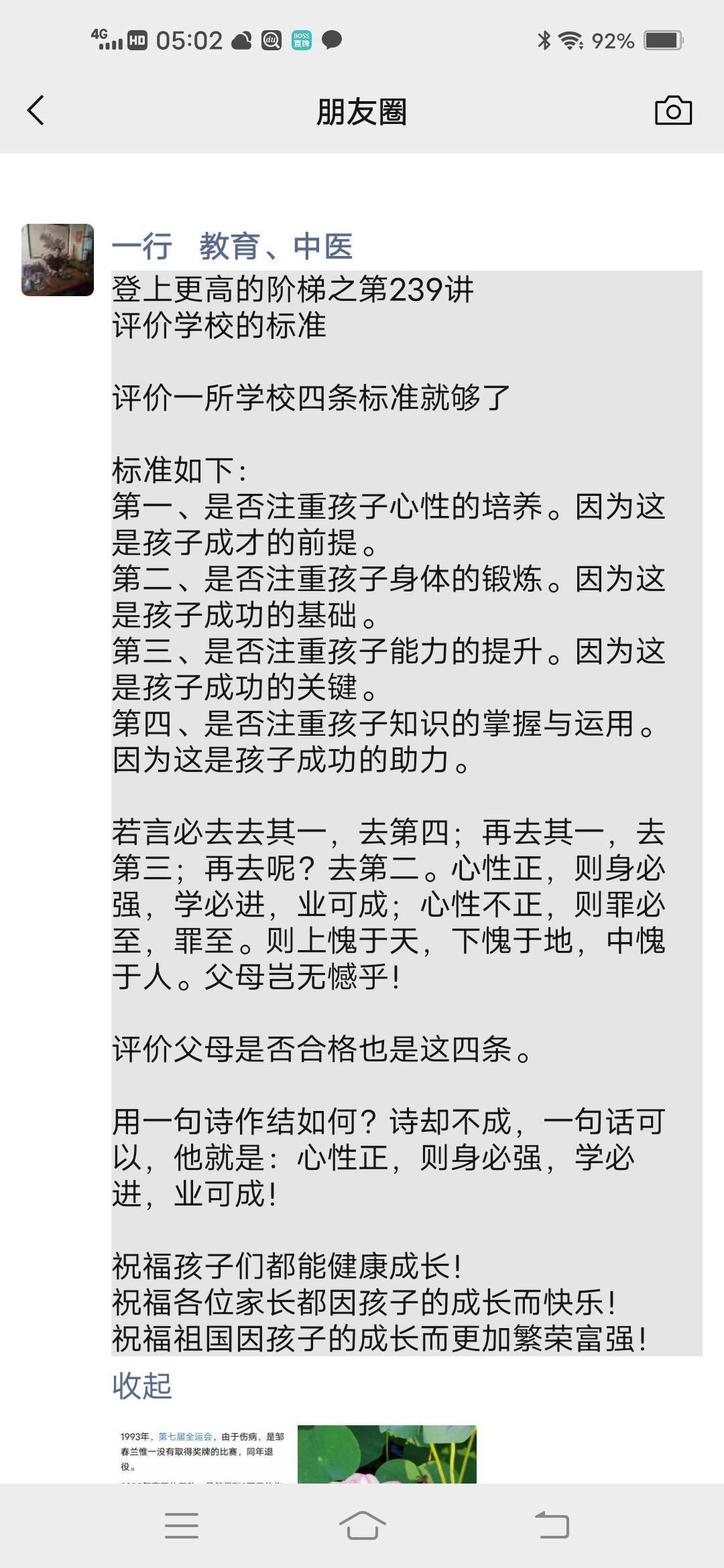724x1568 pixels.
Task: Return to the system home screen
Action: coord(362,1526)
